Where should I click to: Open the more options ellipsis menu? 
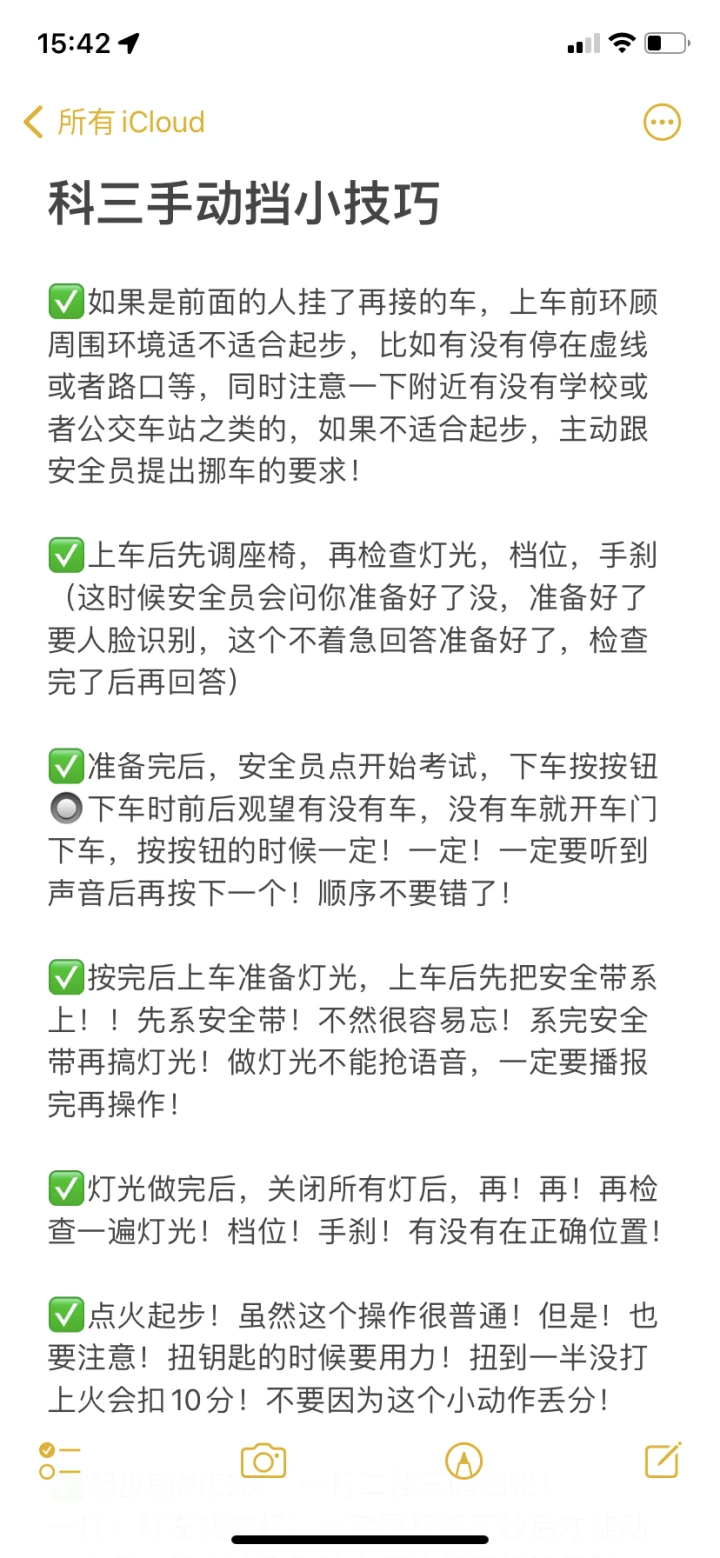[661, 122]
